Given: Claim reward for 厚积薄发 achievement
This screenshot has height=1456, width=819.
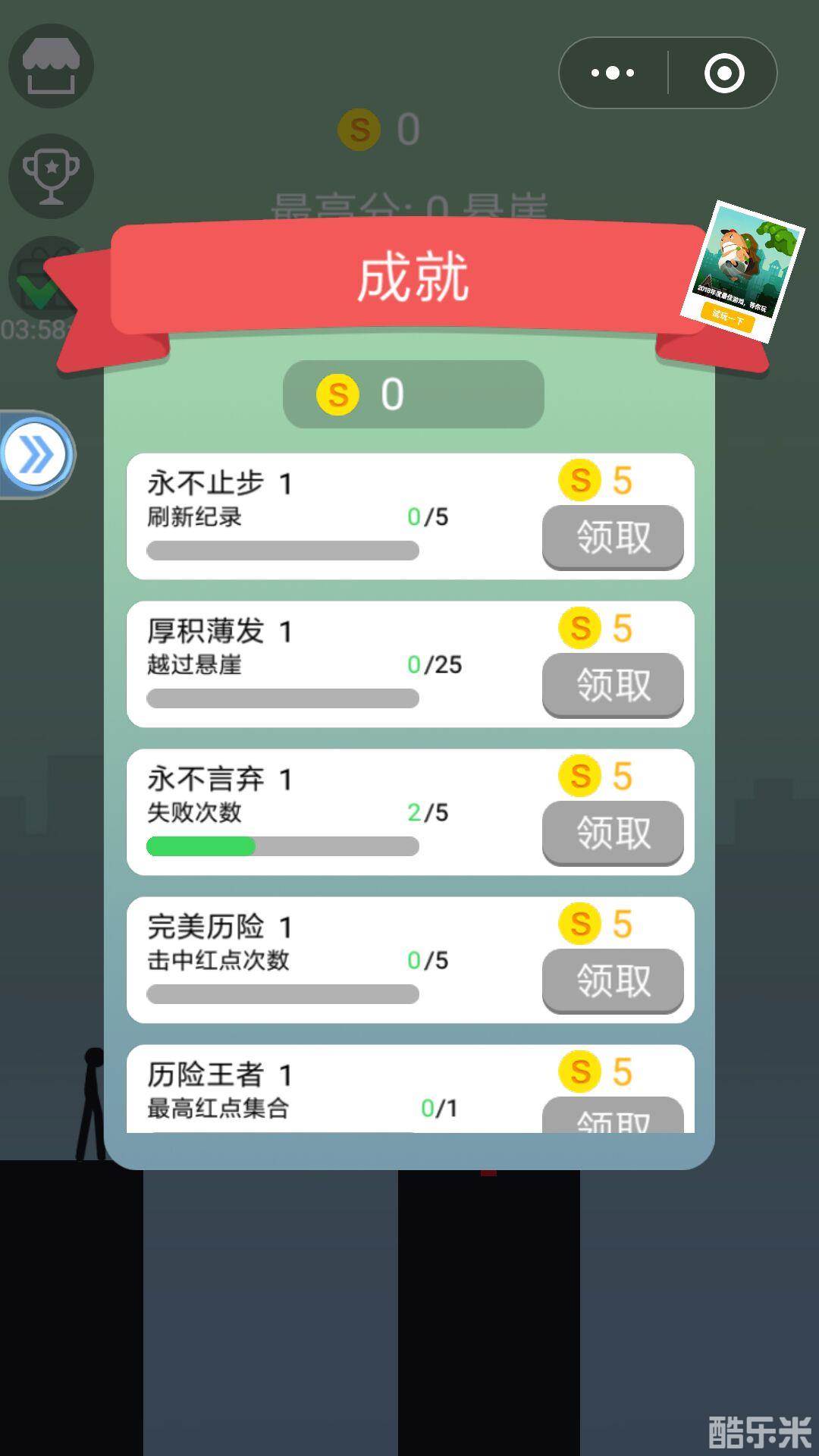Looking at the screenshot, I should (x=613, y=683).
